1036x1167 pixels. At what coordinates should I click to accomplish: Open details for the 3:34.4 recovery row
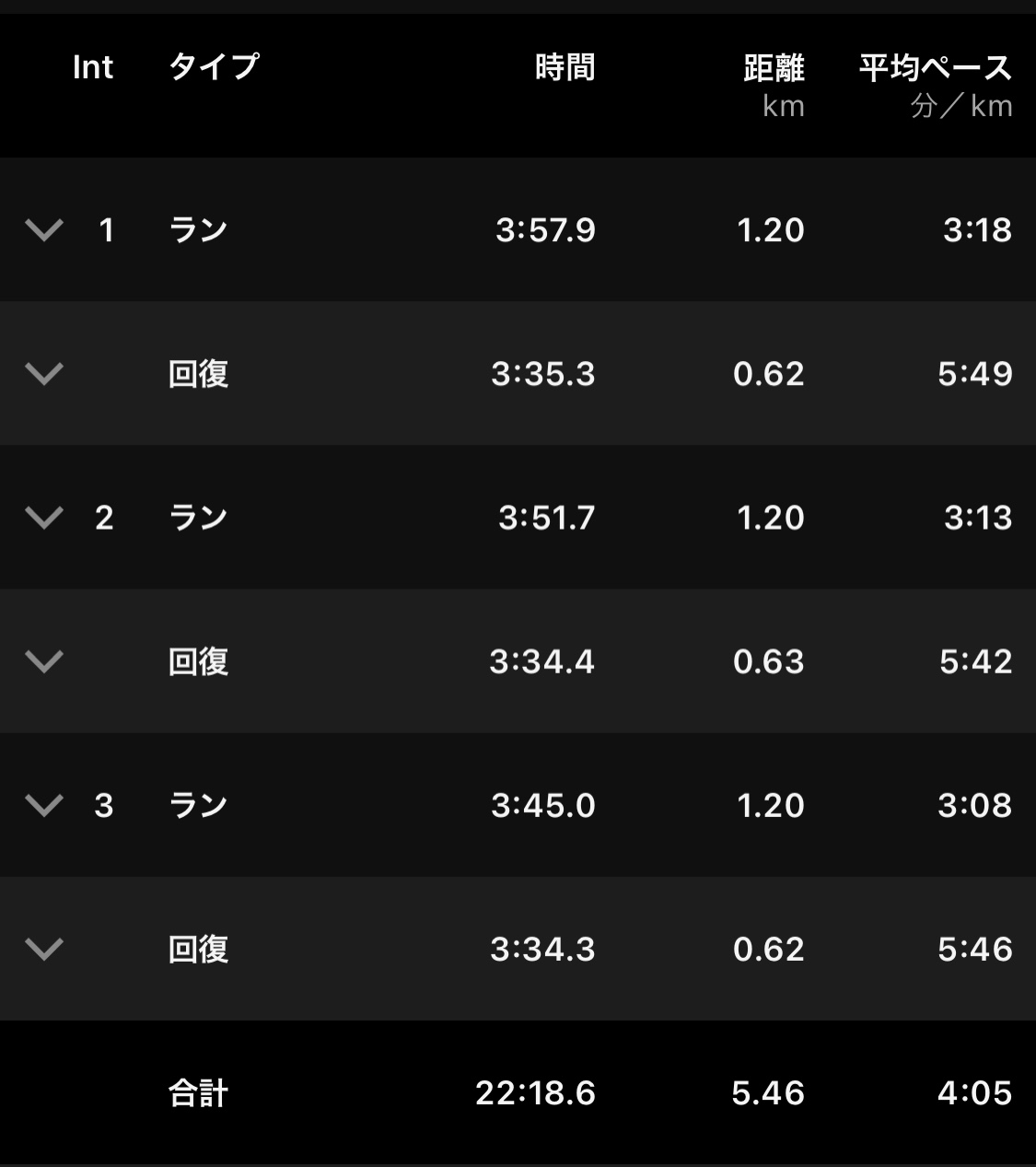[x=44, y=660]
